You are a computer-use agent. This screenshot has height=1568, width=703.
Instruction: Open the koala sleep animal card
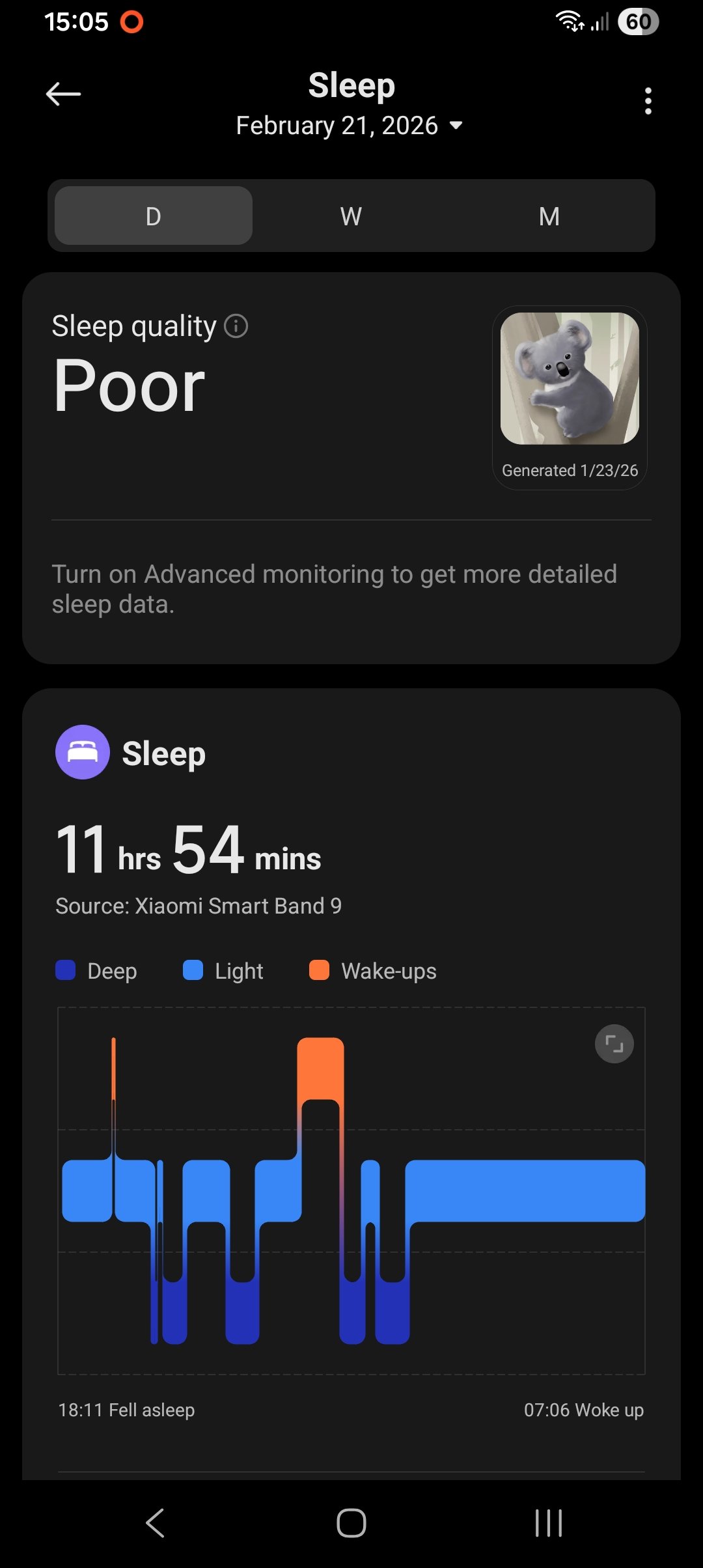coord(570,398)
